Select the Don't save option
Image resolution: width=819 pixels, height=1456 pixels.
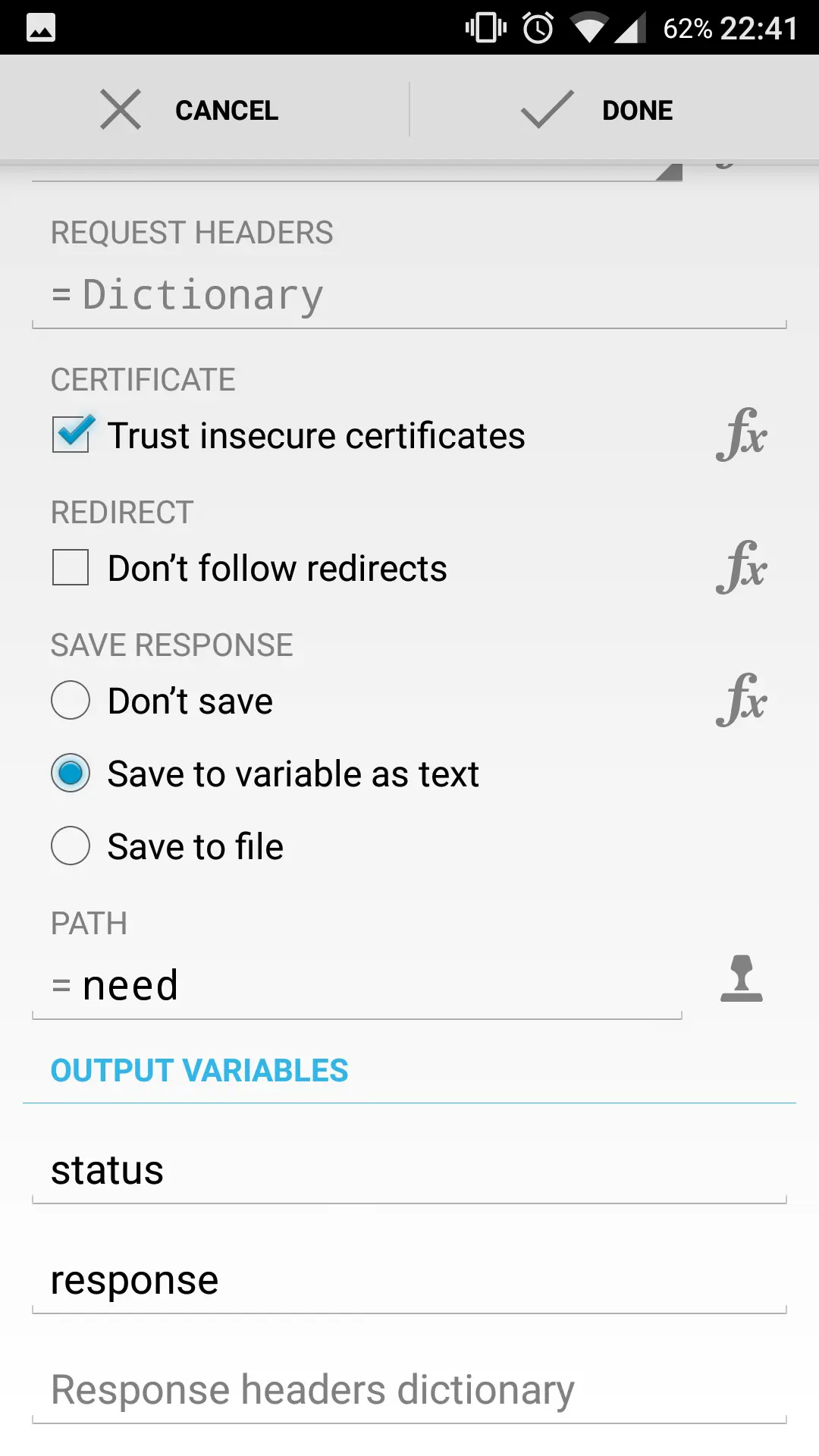point(71,700)
